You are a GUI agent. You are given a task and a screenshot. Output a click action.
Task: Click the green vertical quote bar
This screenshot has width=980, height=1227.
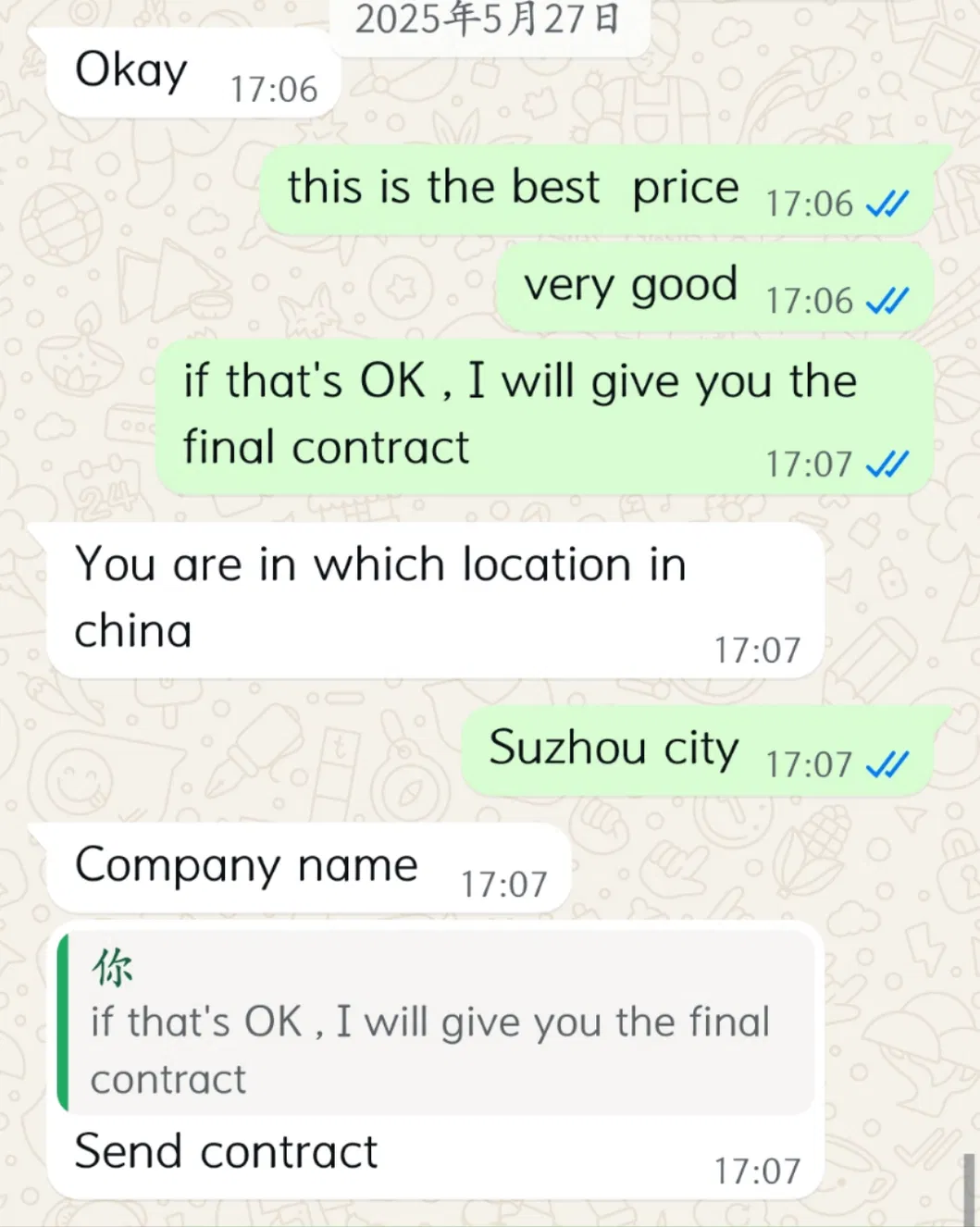(64, 1018)
